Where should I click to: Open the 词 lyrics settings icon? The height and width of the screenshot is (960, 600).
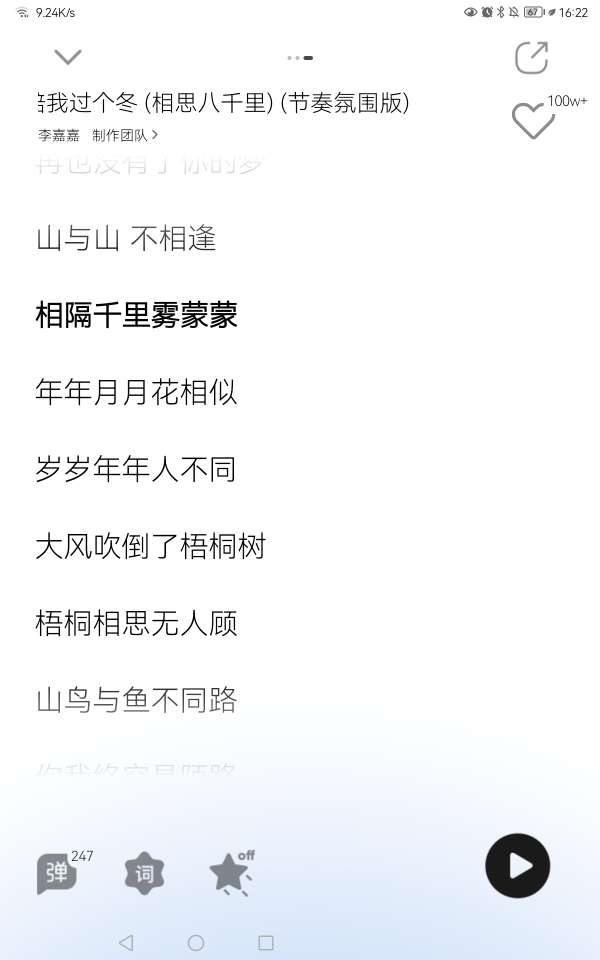(x=145, y=874)
